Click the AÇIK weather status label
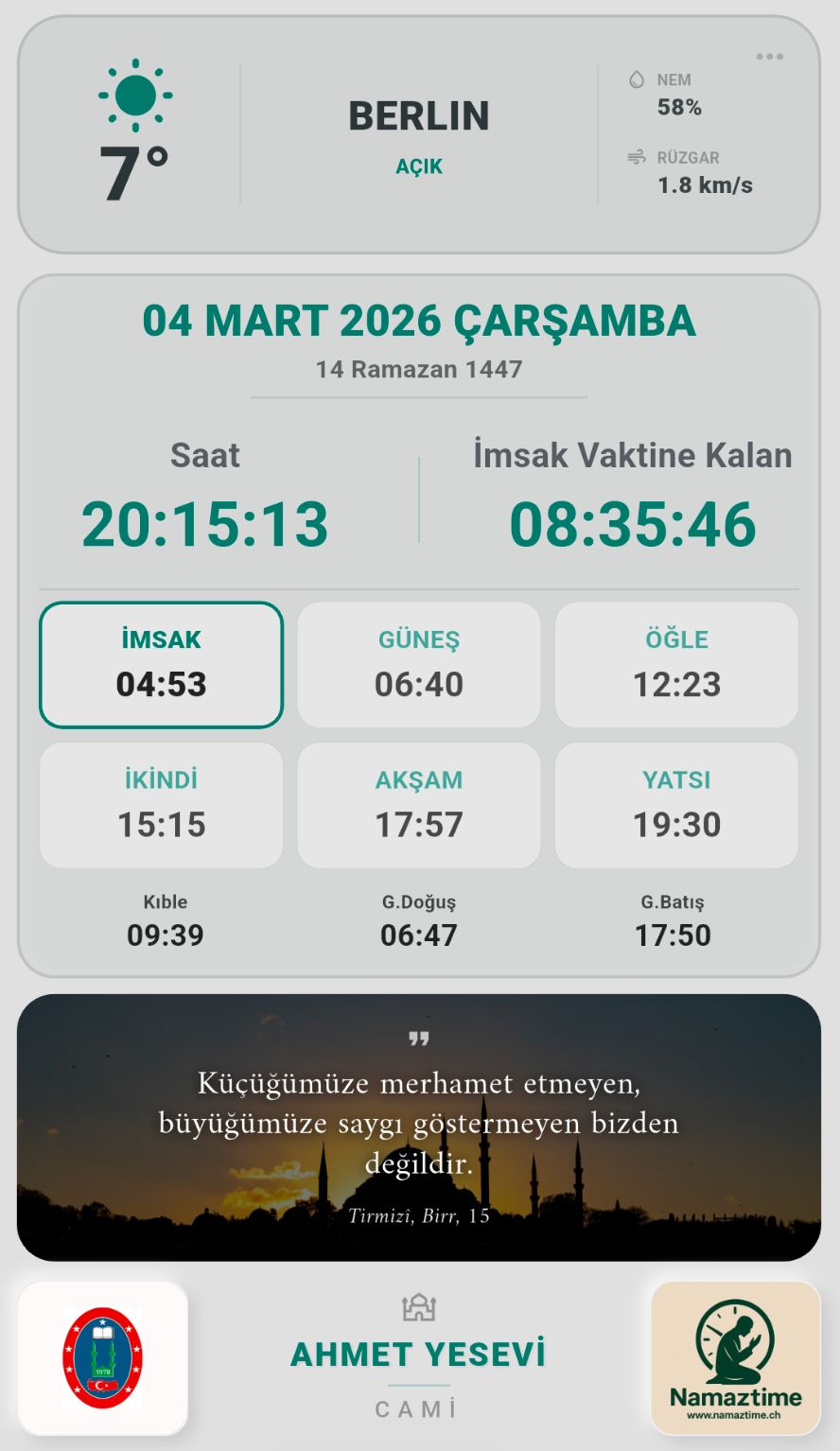 [419, 166]
